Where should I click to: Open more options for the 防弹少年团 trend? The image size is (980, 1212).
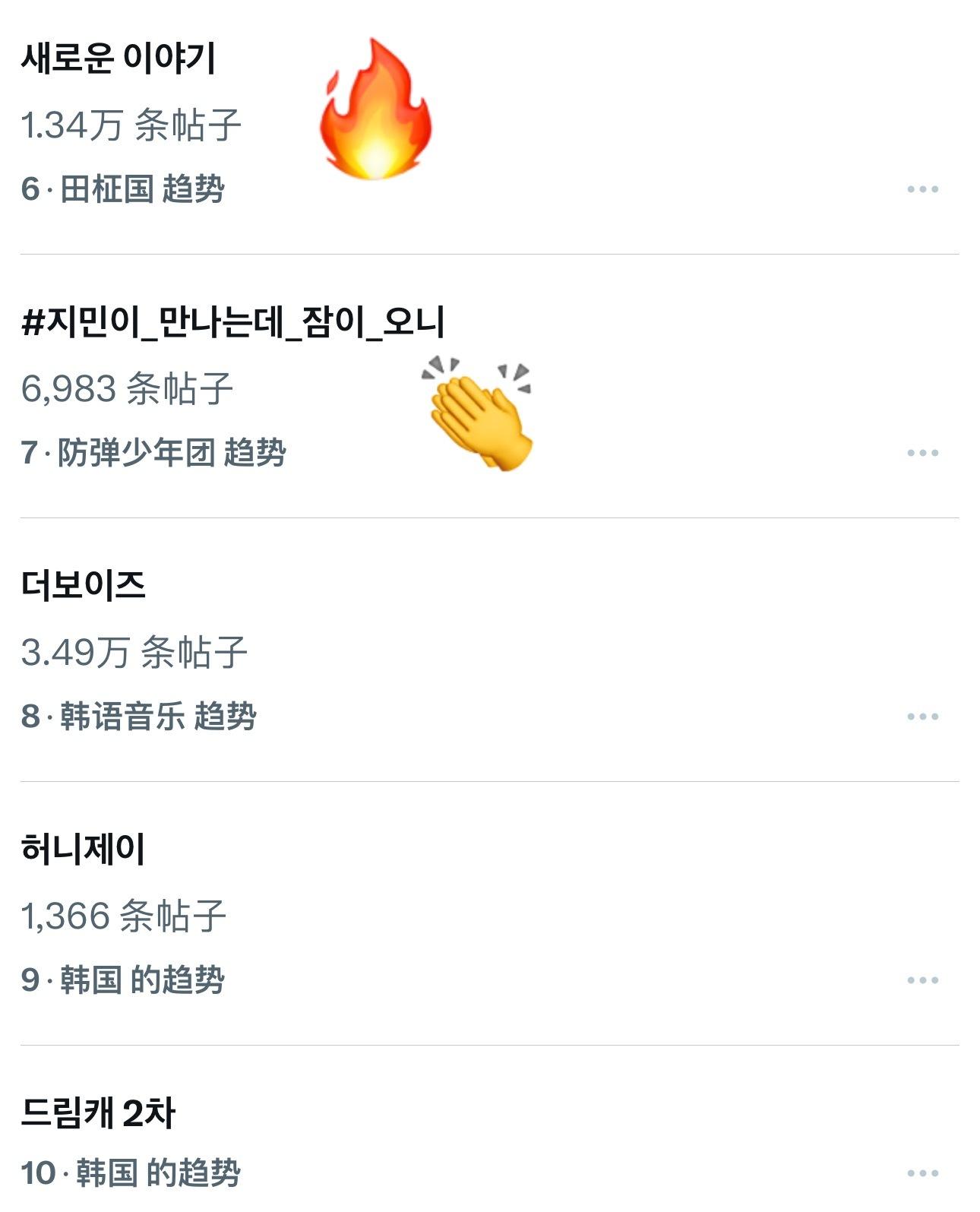click(922, 453)
